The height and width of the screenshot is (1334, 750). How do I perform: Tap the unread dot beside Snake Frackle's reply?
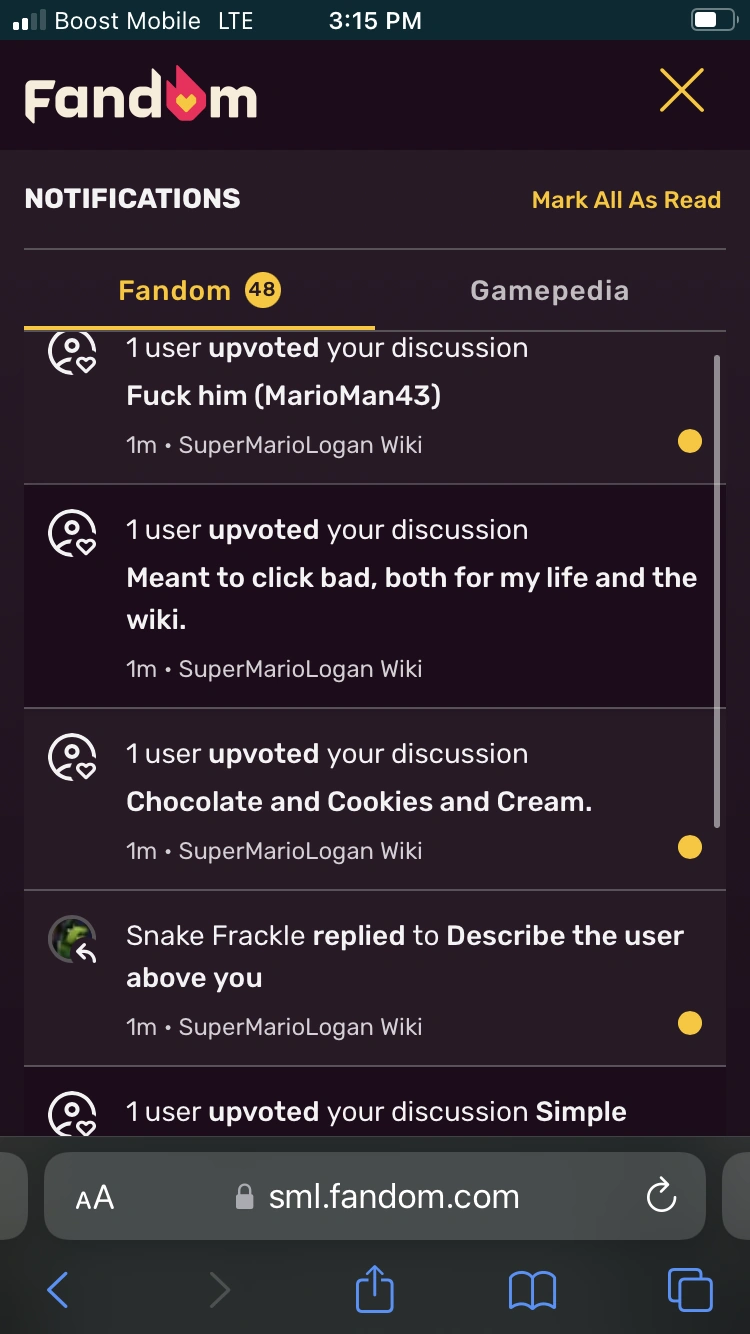tap(689, 1023)
